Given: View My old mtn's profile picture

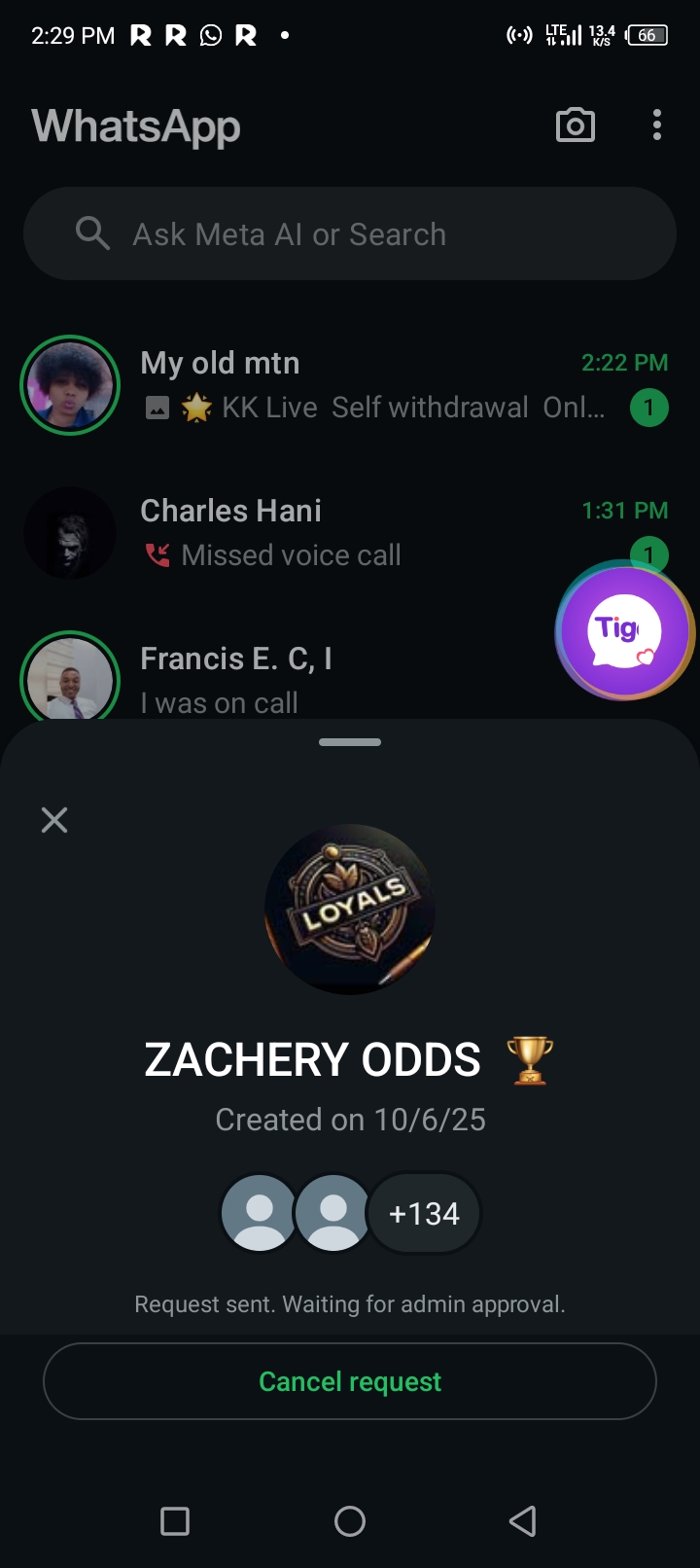Looking at the screenshot, I should pyautogui.click(x=70, y=385).
